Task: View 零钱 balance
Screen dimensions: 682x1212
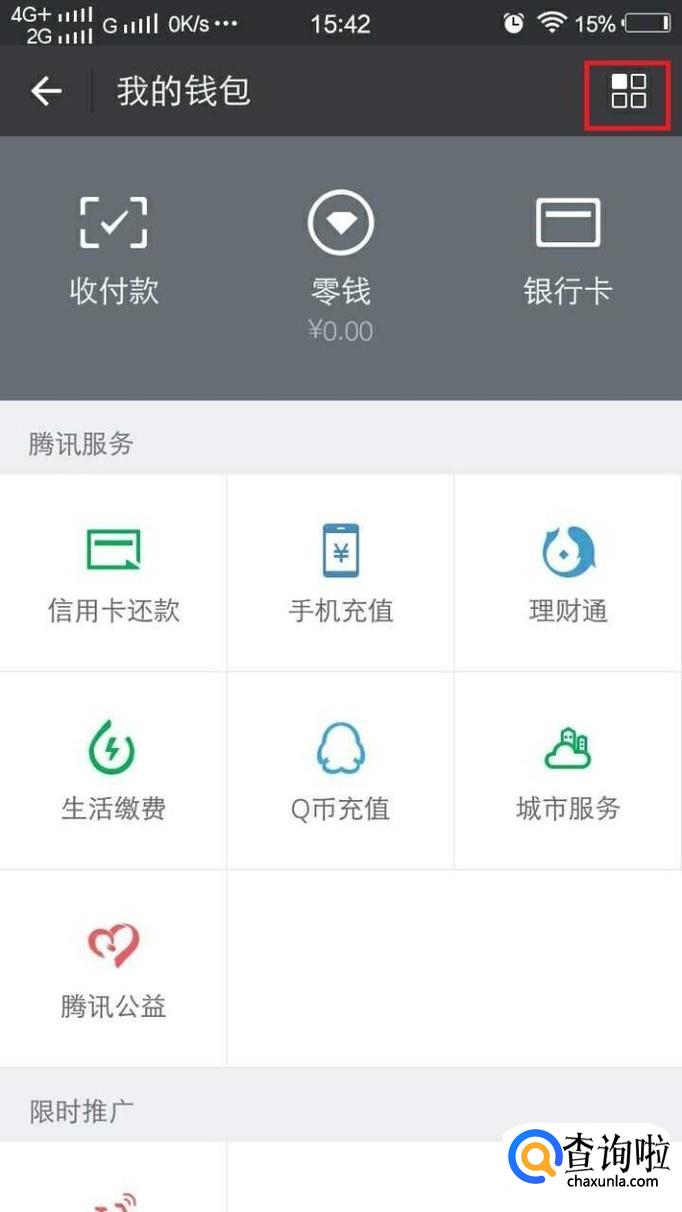Action: (341, 267)
